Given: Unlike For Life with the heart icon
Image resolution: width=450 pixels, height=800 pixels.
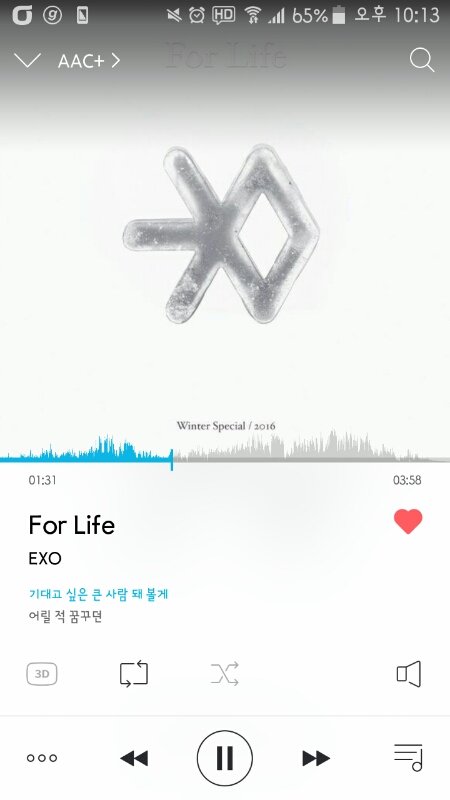Looking at the screenshot, I should coord(408,521).
